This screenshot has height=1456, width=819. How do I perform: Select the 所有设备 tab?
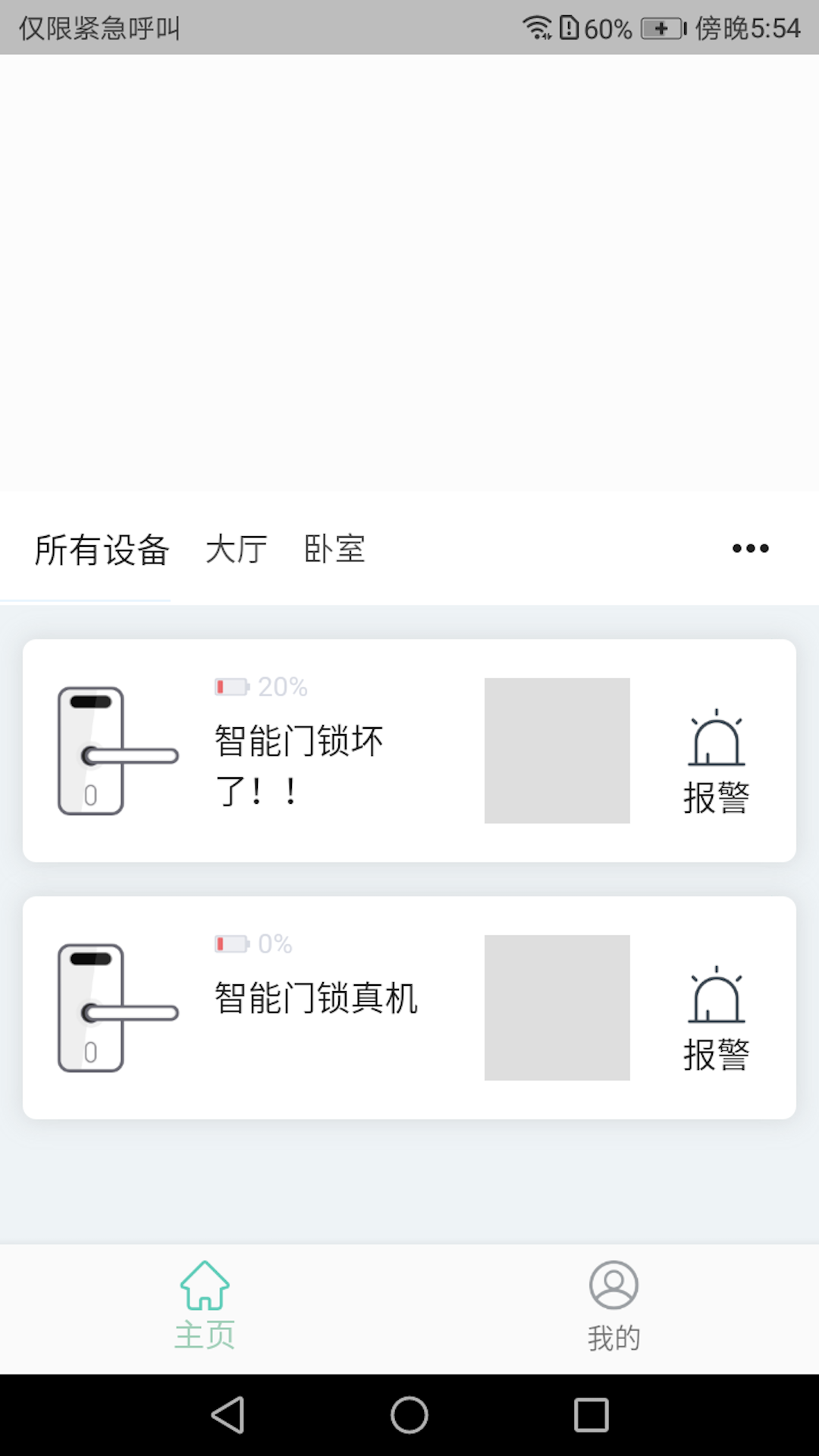pyautogui.click(x=102, y=550)
